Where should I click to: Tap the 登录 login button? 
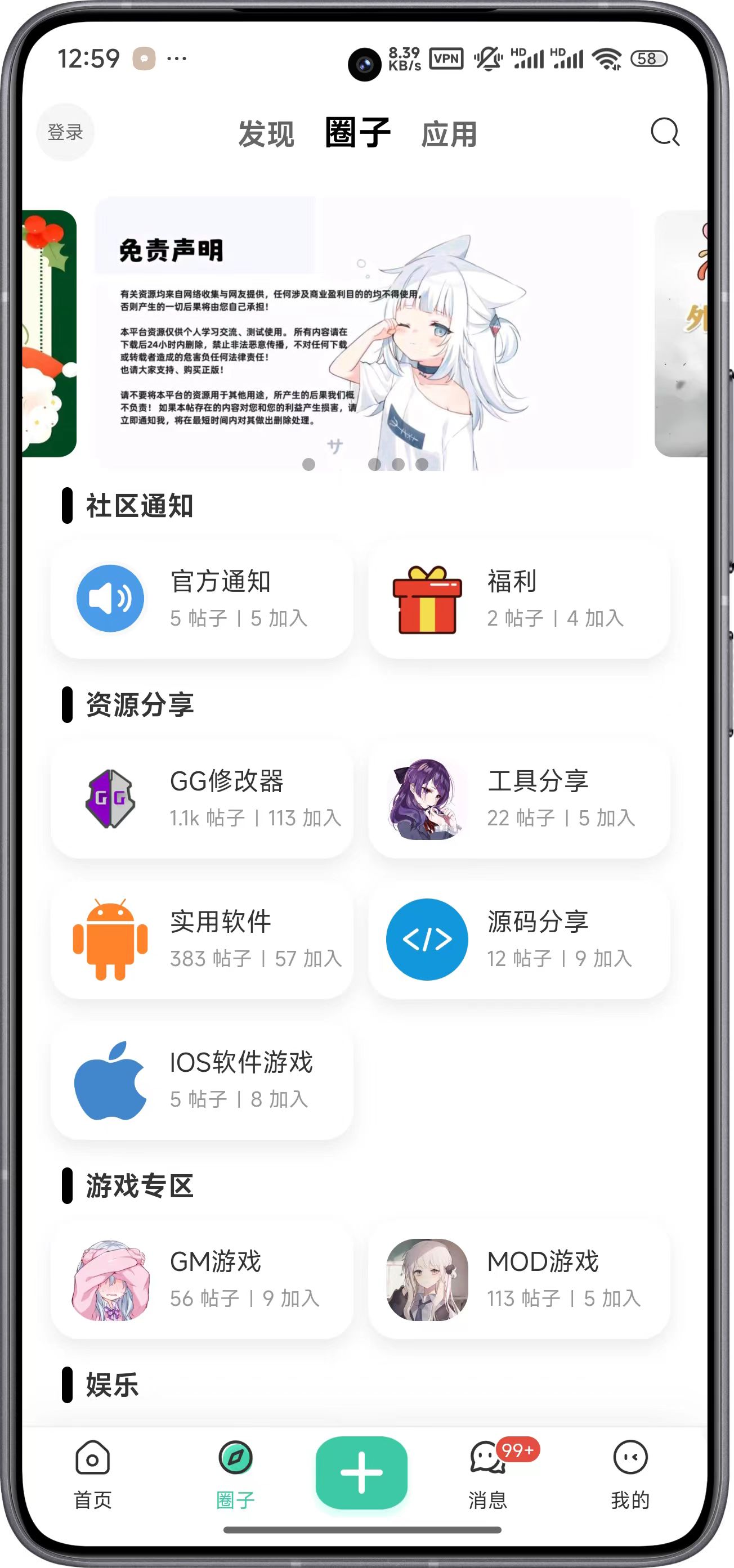[x=65, y=132]
